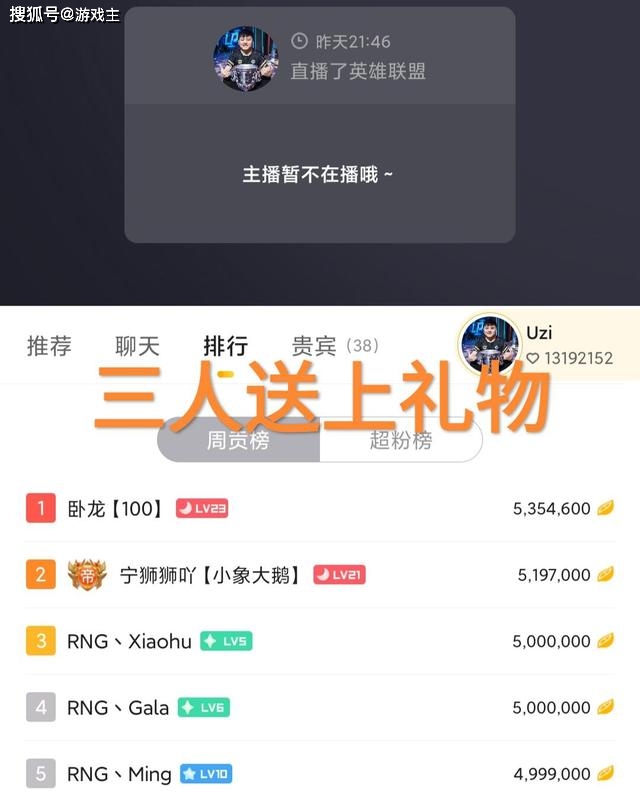Switch to the 超粉榜 ranking
640x804 pixels.
(400, 440)
